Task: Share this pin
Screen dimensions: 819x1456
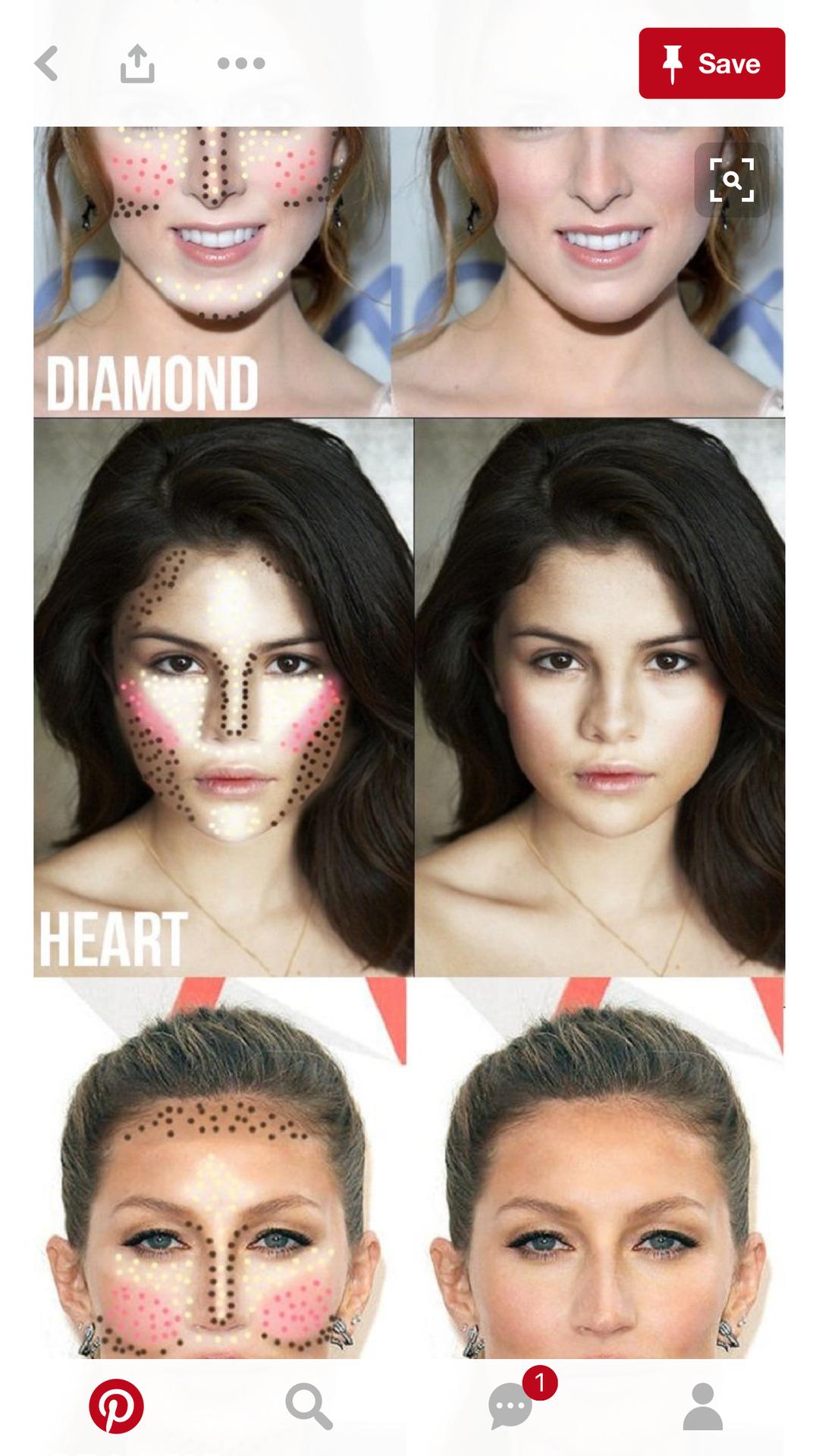Action: (137, 63)
